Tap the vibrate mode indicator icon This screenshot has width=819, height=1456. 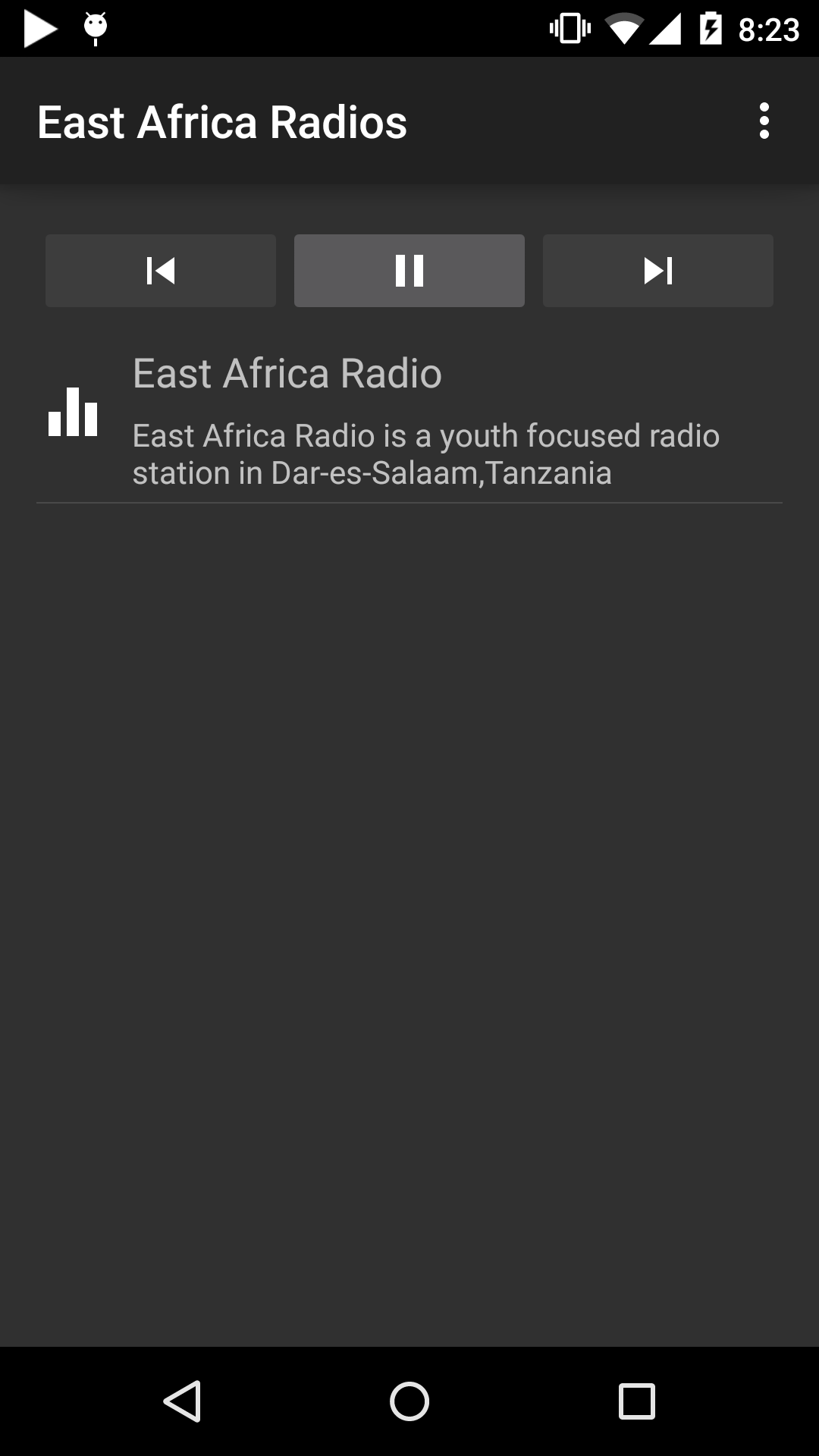569,28
